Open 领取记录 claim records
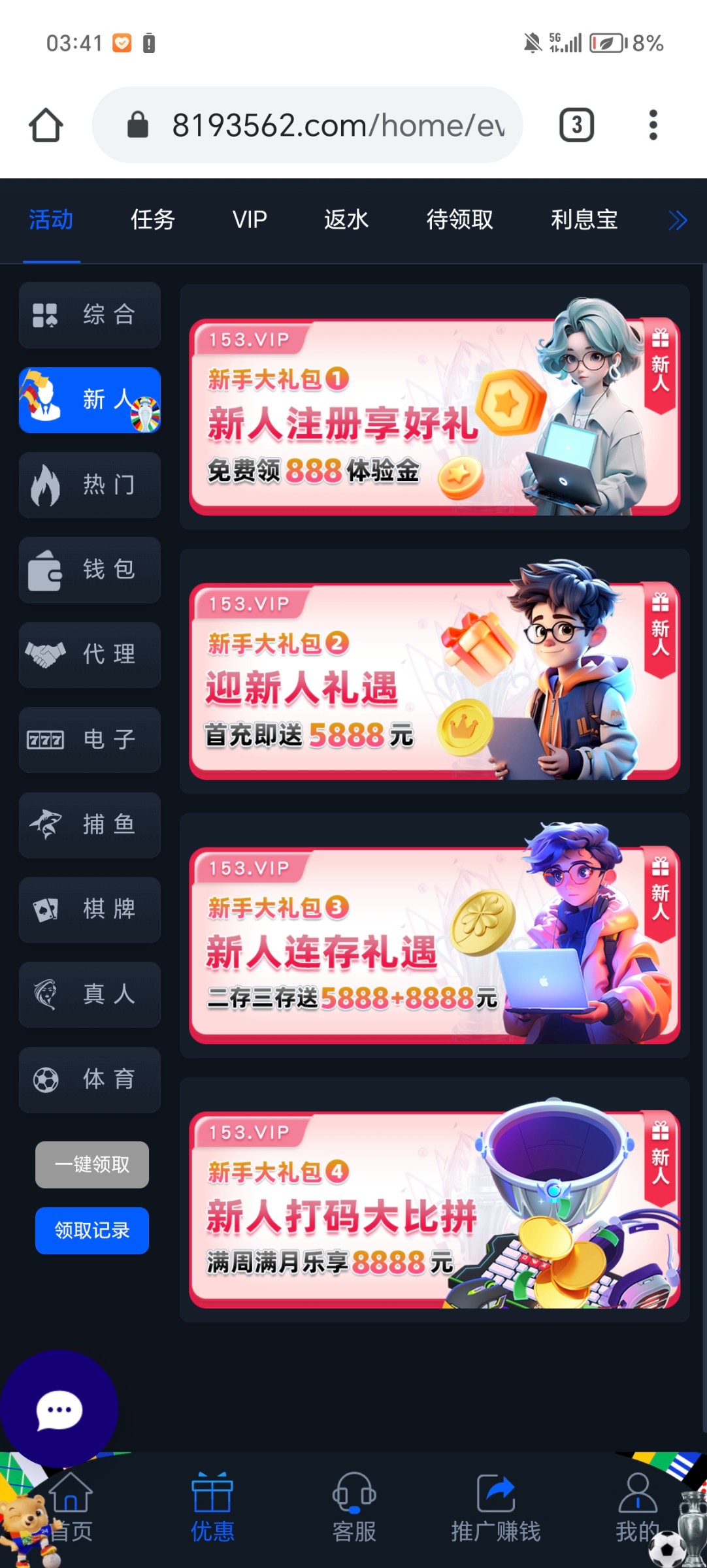 [92, 1230]
